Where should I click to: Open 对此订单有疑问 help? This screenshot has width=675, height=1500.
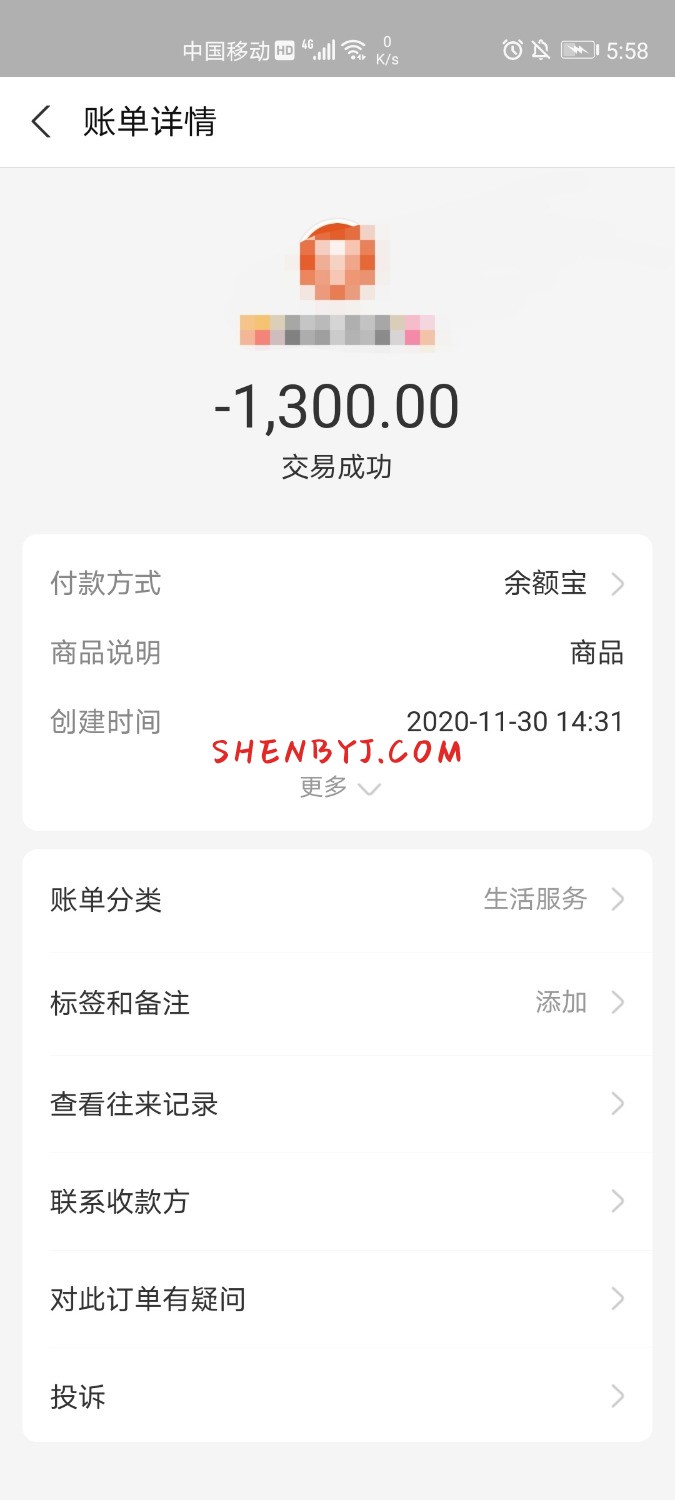click(x=337, y=1299)
